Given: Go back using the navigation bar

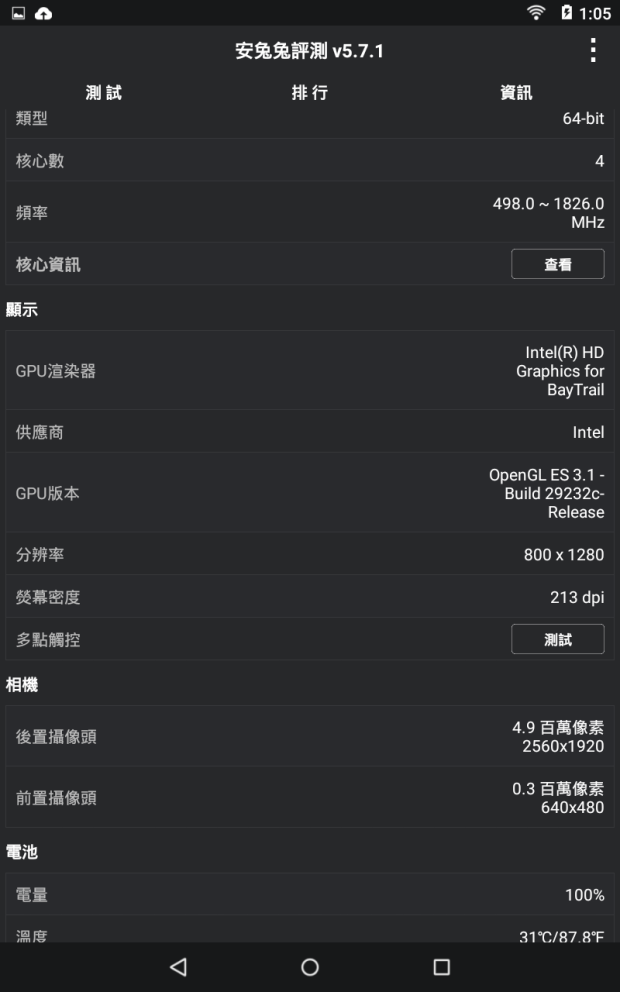Looking at the screenshot, I should click(178, 967).
